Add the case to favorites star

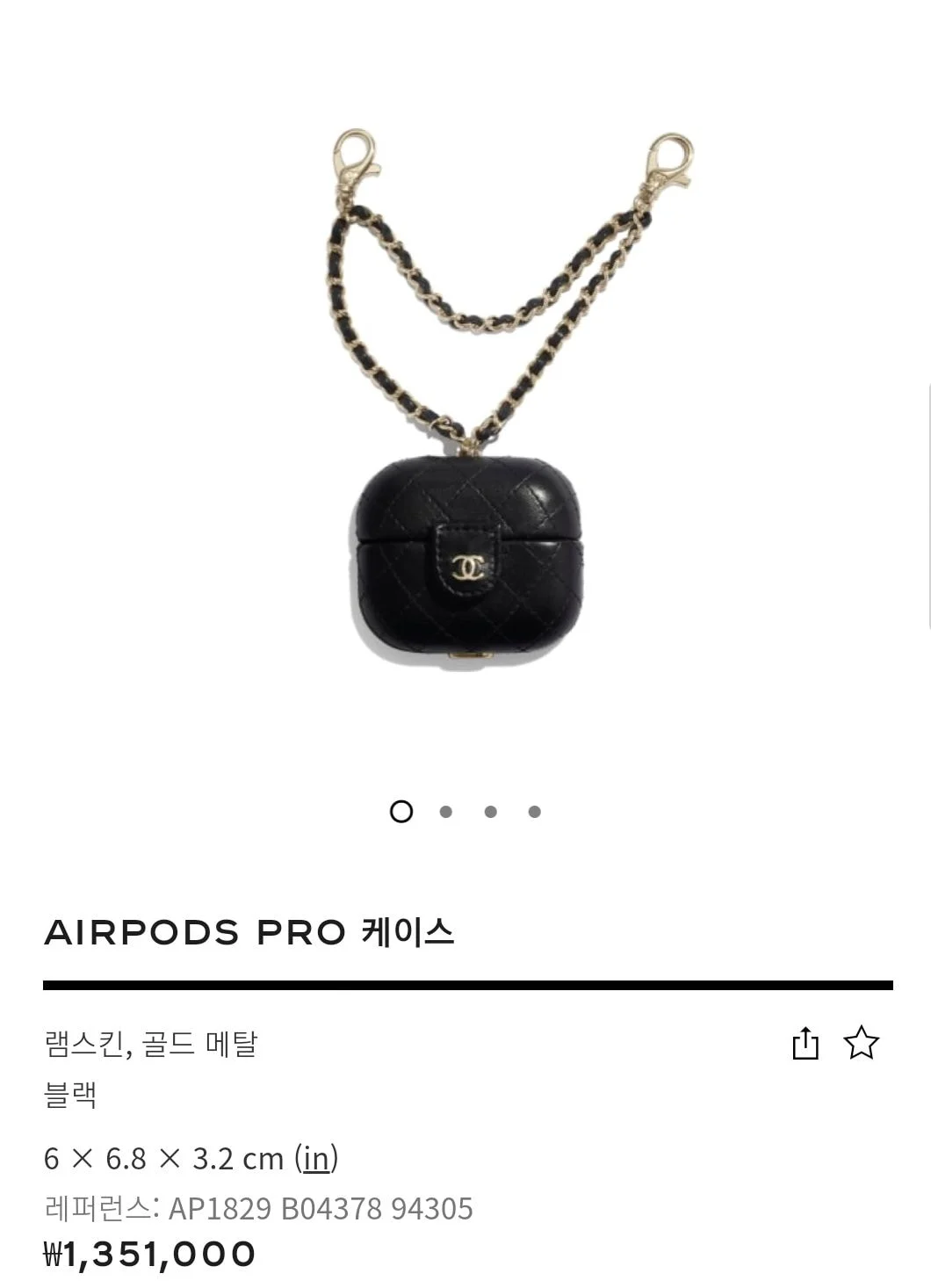tap(861, 1043)
